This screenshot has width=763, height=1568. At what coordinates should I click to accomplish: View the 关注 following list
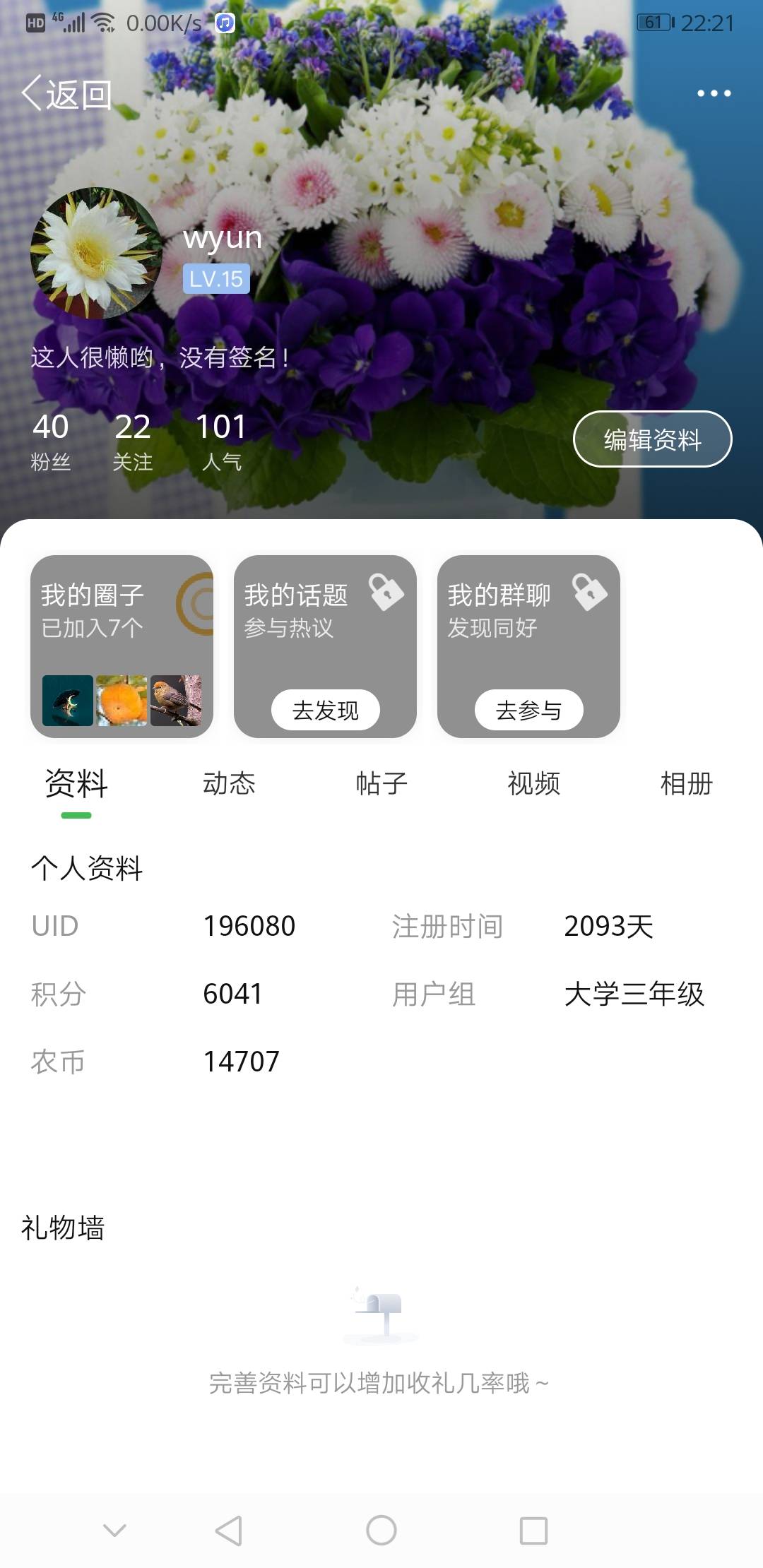tap(133, 441)
